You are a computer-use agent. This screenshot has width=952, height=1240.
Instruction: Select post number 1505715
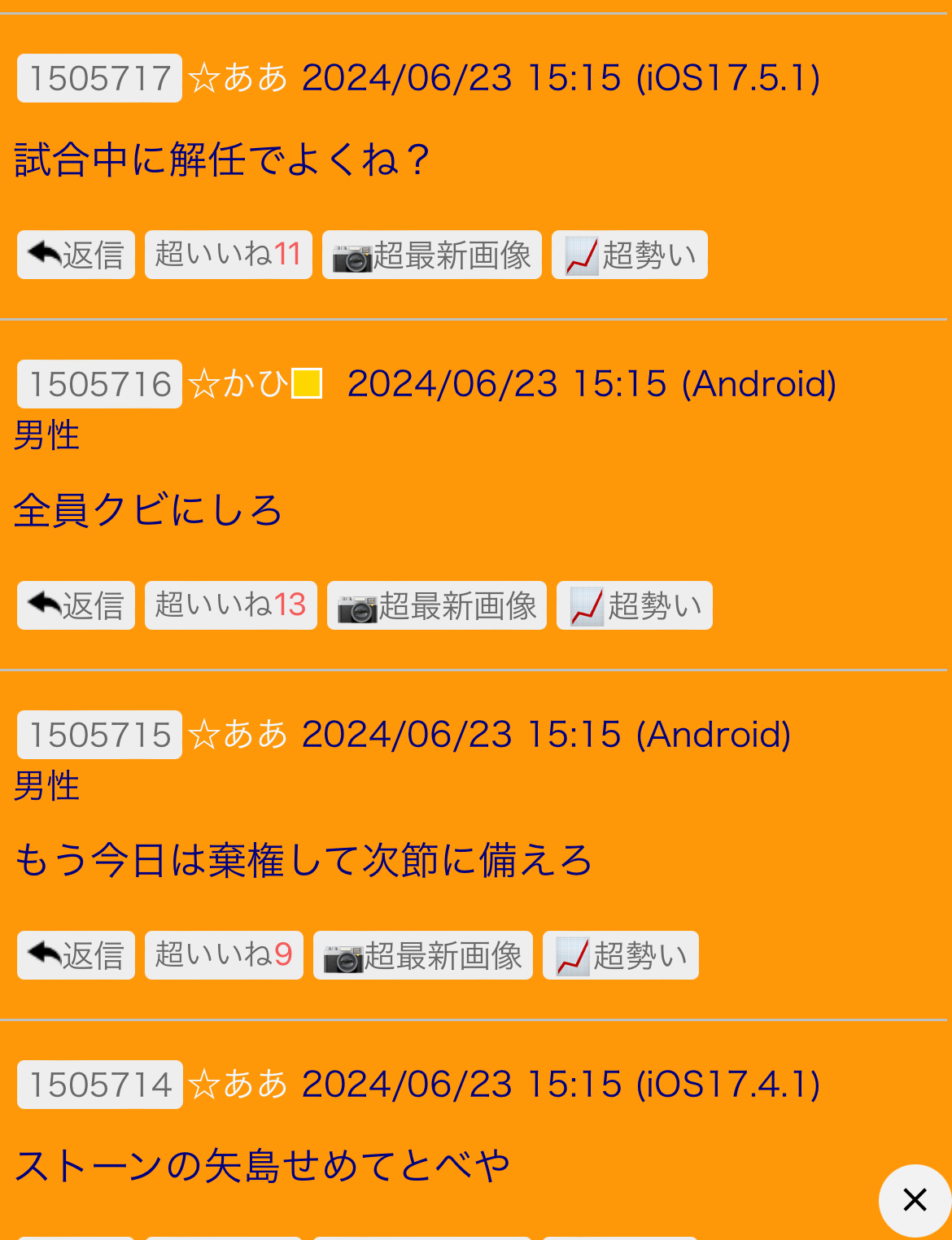[99, 735]
